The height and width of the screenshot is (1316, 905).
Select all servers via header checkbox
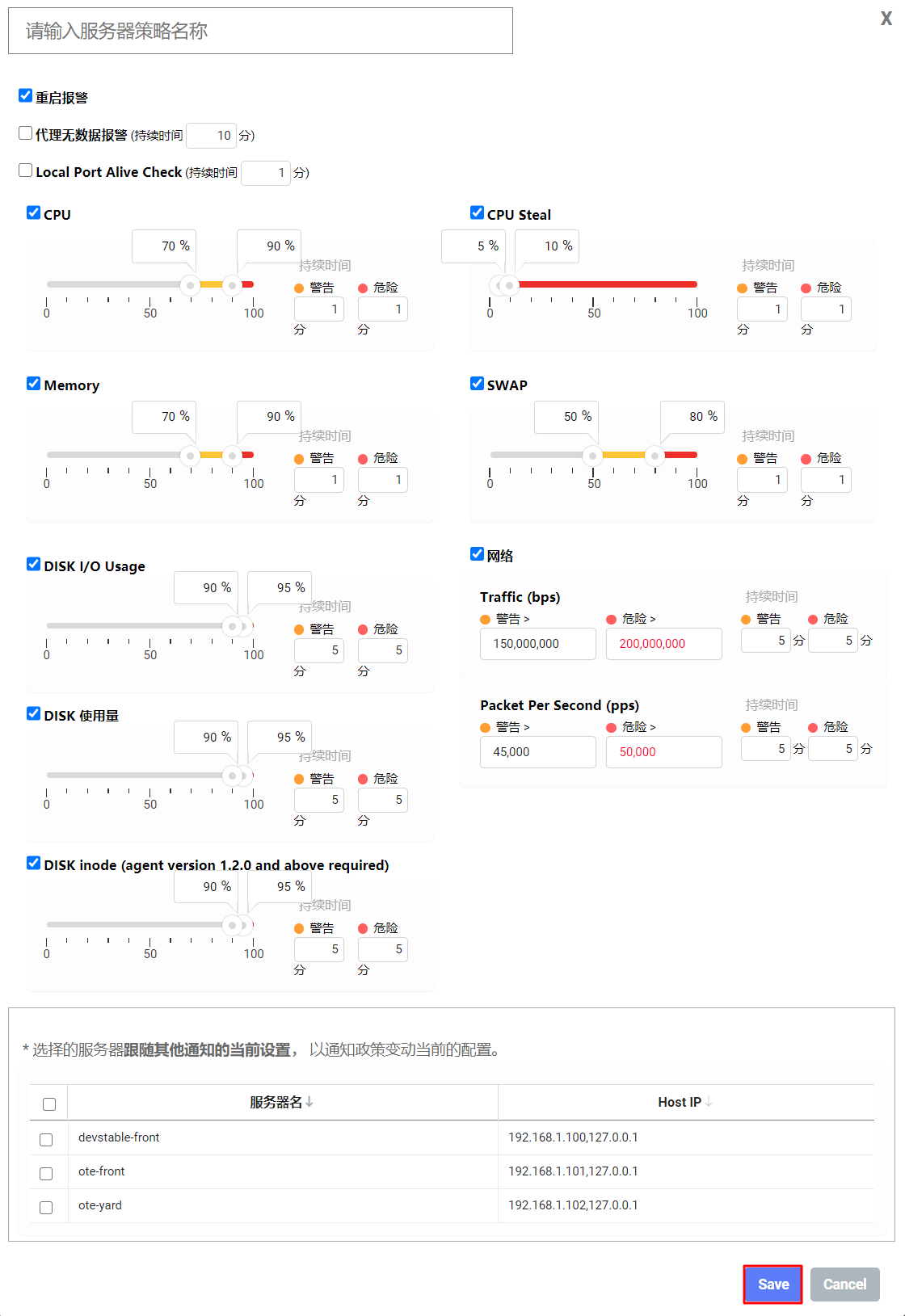(x=49, y=1104)
